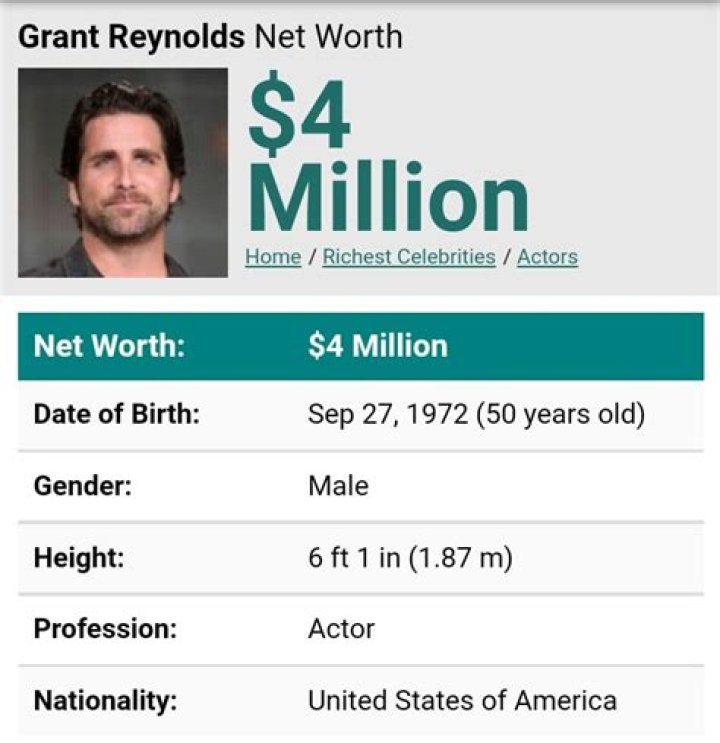Viewport: 720px width, 743px height.
Task: Click the teal header bar of the table
Action: [x=360, y=345]
